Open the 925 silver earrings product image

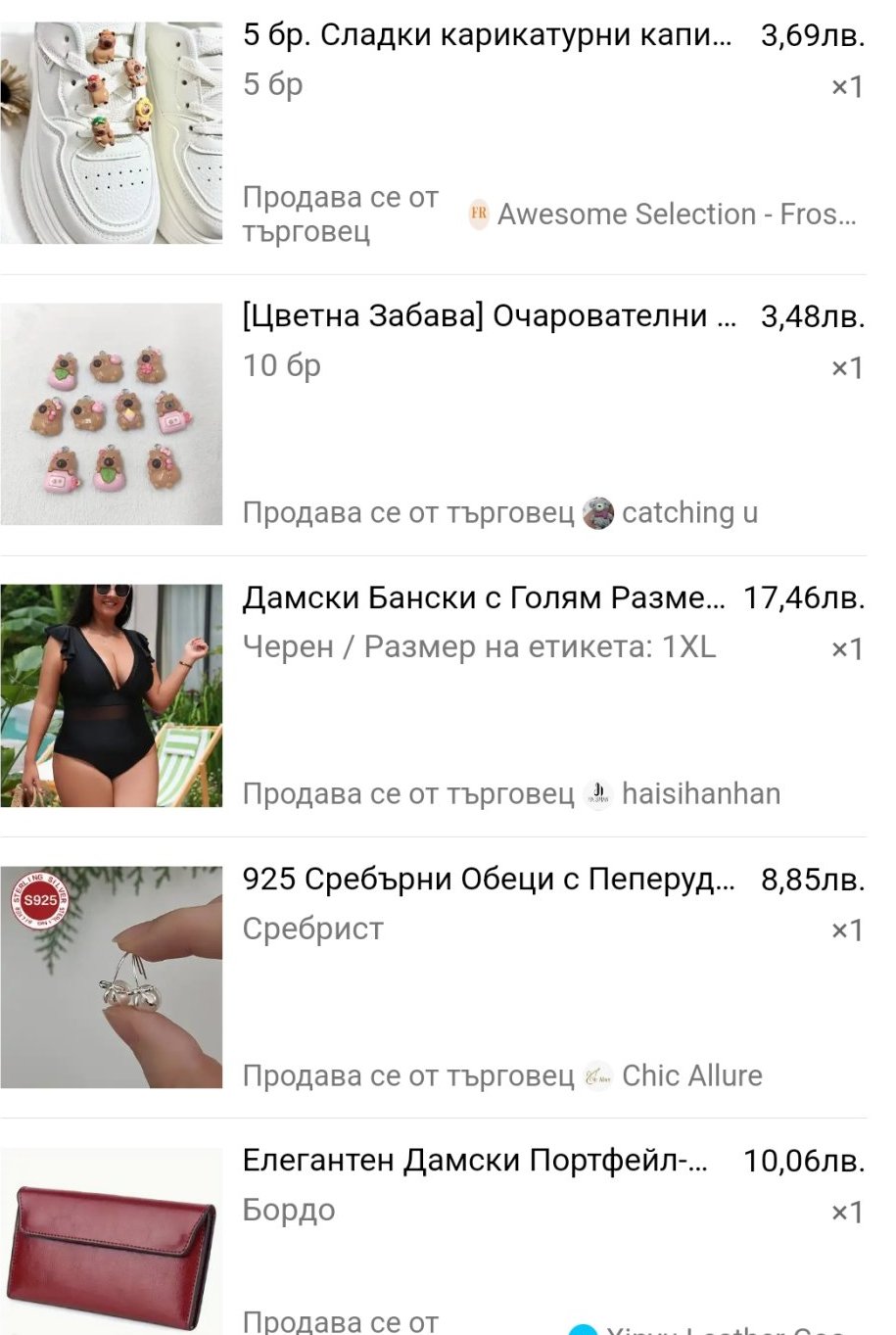click(x=111, y=977)
